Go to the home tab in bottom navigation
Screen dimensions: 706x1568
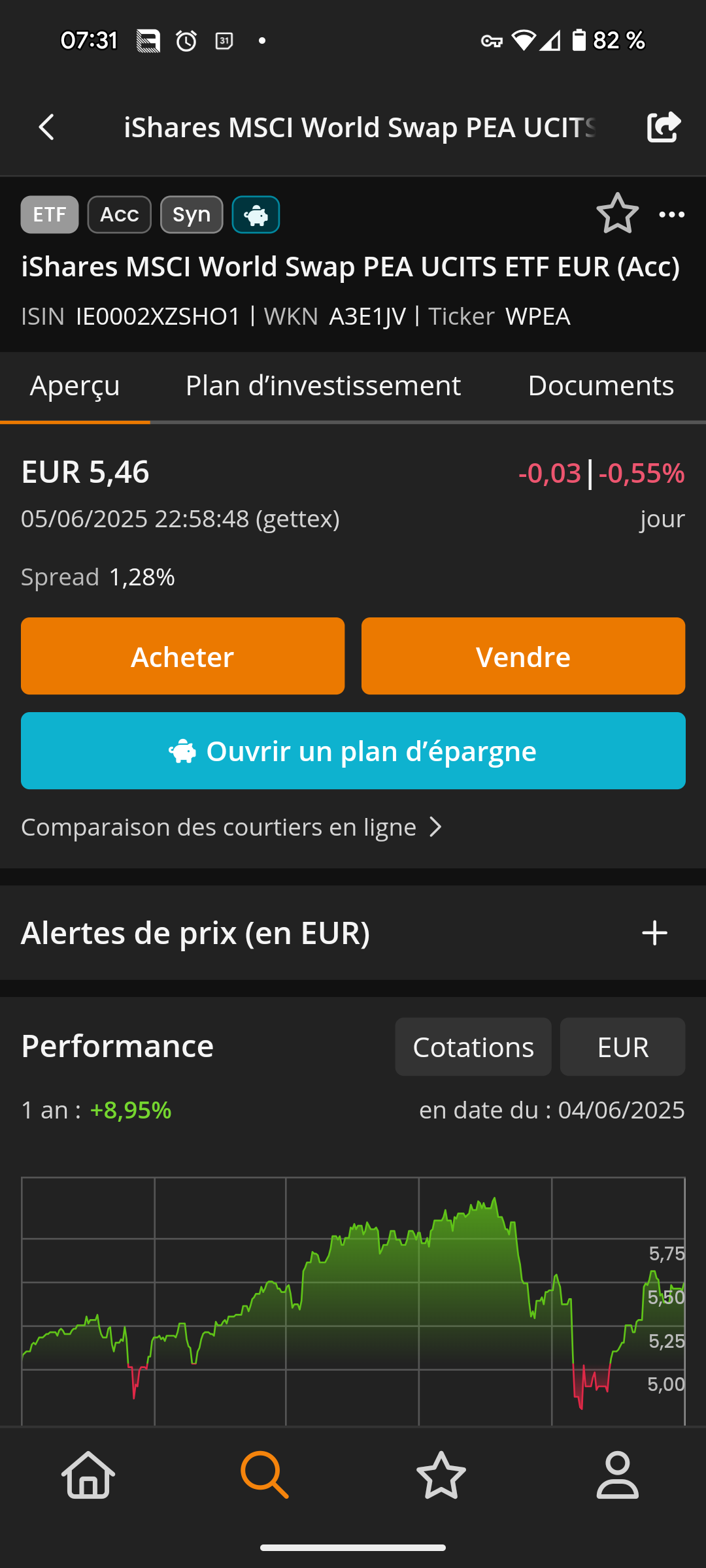88,1475
